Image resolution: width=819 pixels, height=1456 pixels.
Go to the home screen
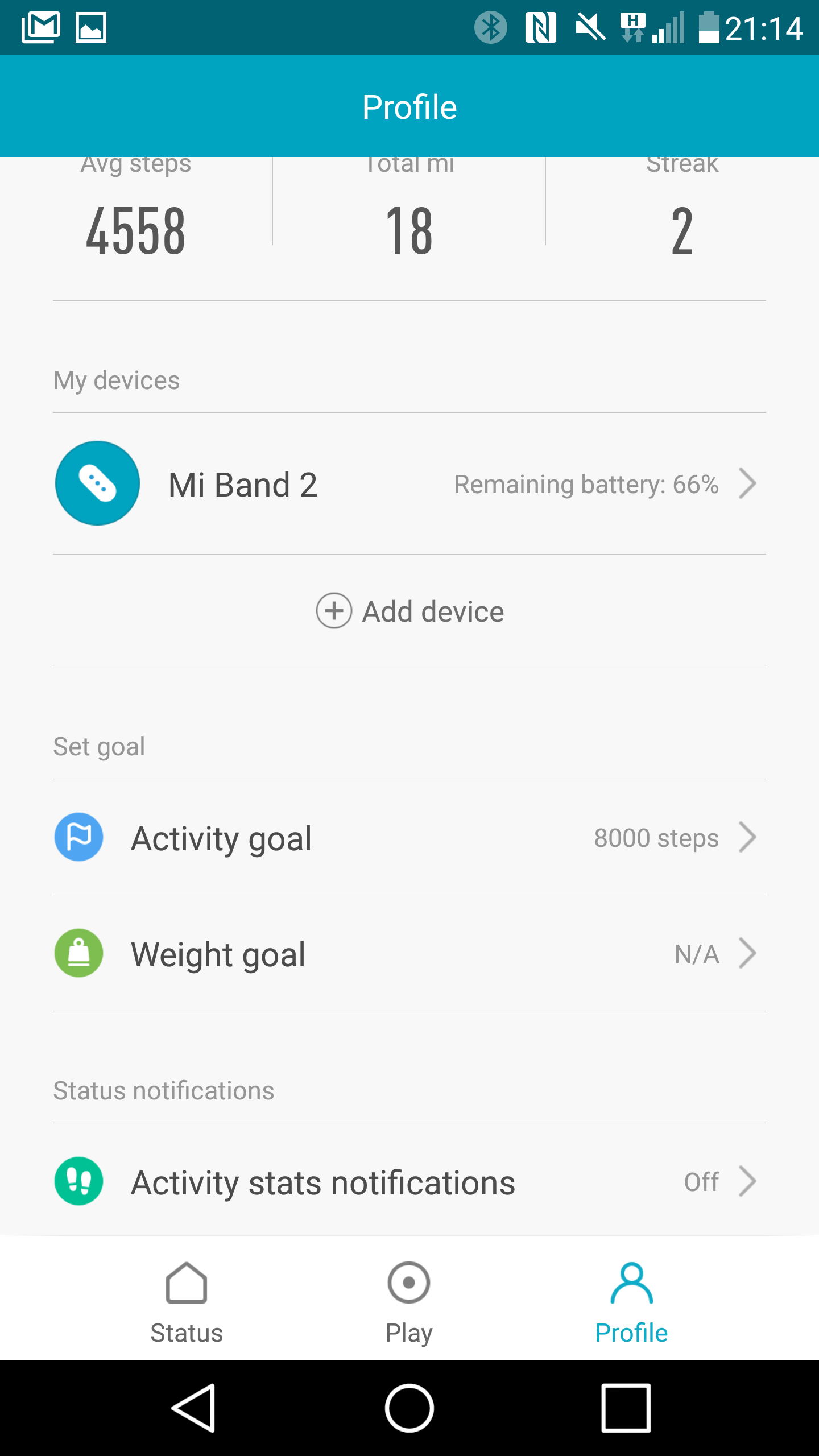coord(409,1408)
